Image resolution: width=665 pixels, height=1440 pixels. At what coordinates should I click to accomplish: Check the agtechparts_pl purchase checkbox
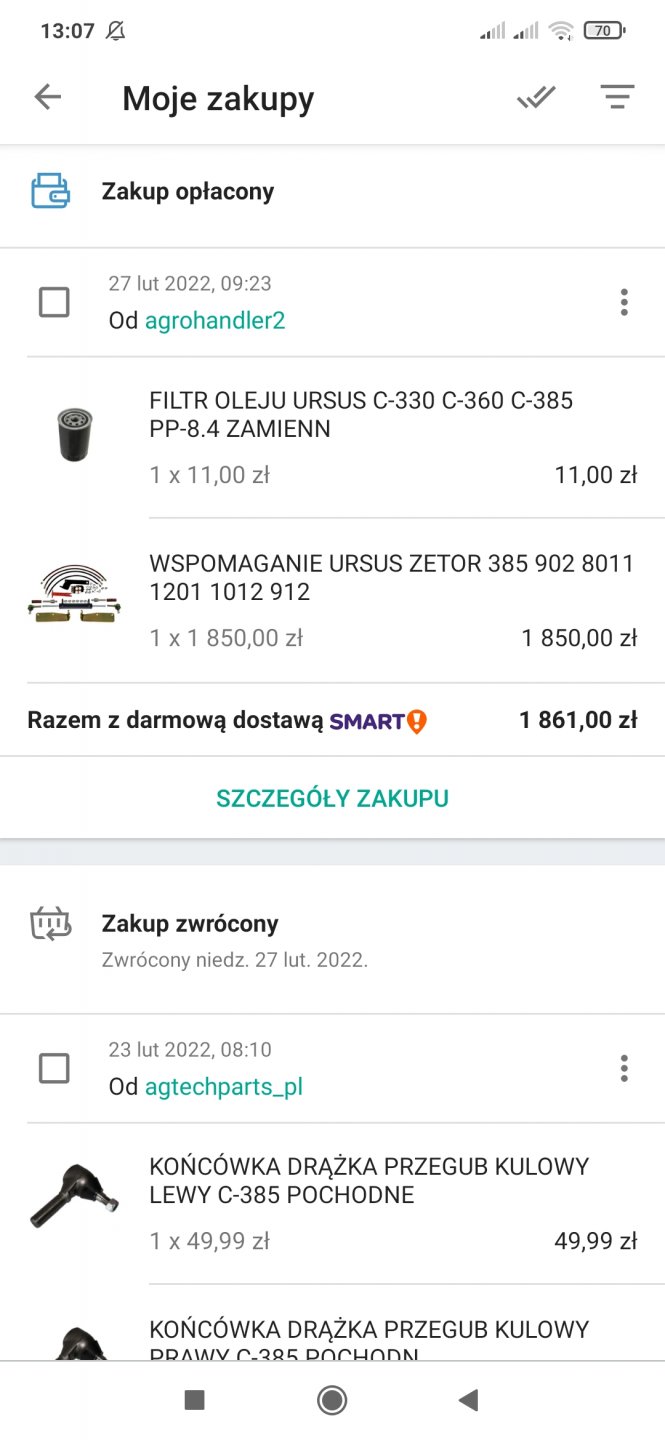coord(54,1068)
